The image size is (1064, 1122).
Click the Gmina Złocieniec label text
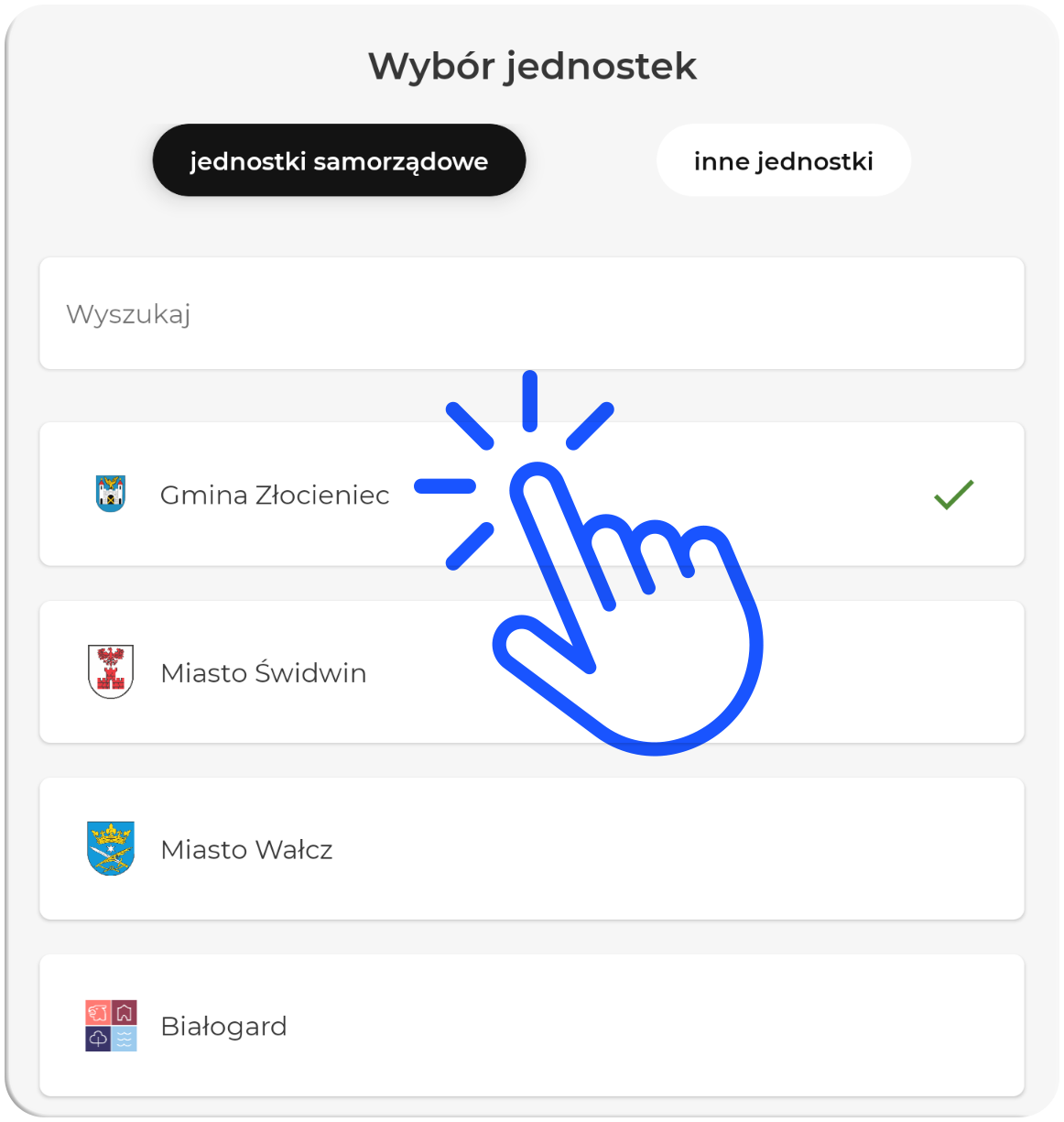coord(275,495)
